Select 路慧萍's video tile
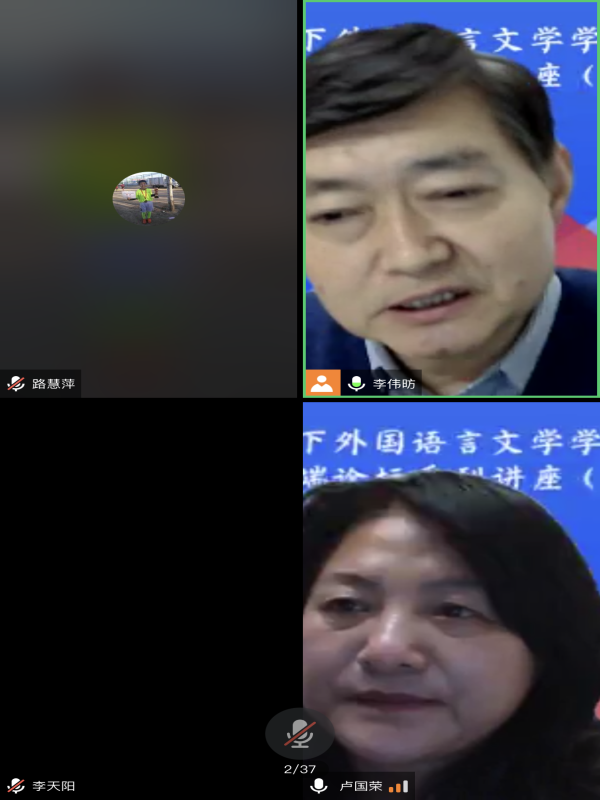The height and width of the screenshot is (800, 600). pos(150,198)
